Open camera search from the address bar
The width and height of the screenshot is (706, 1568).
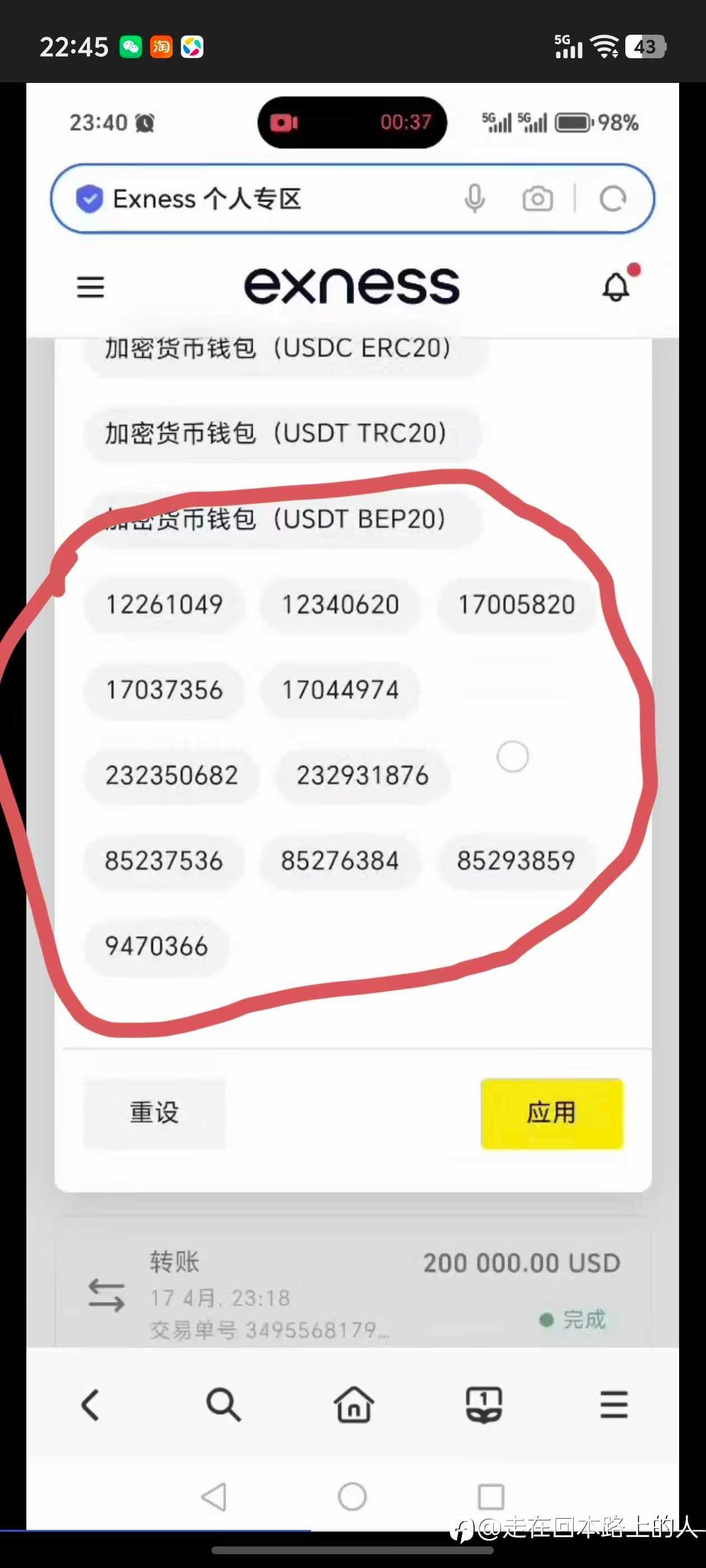click(537, 198)
